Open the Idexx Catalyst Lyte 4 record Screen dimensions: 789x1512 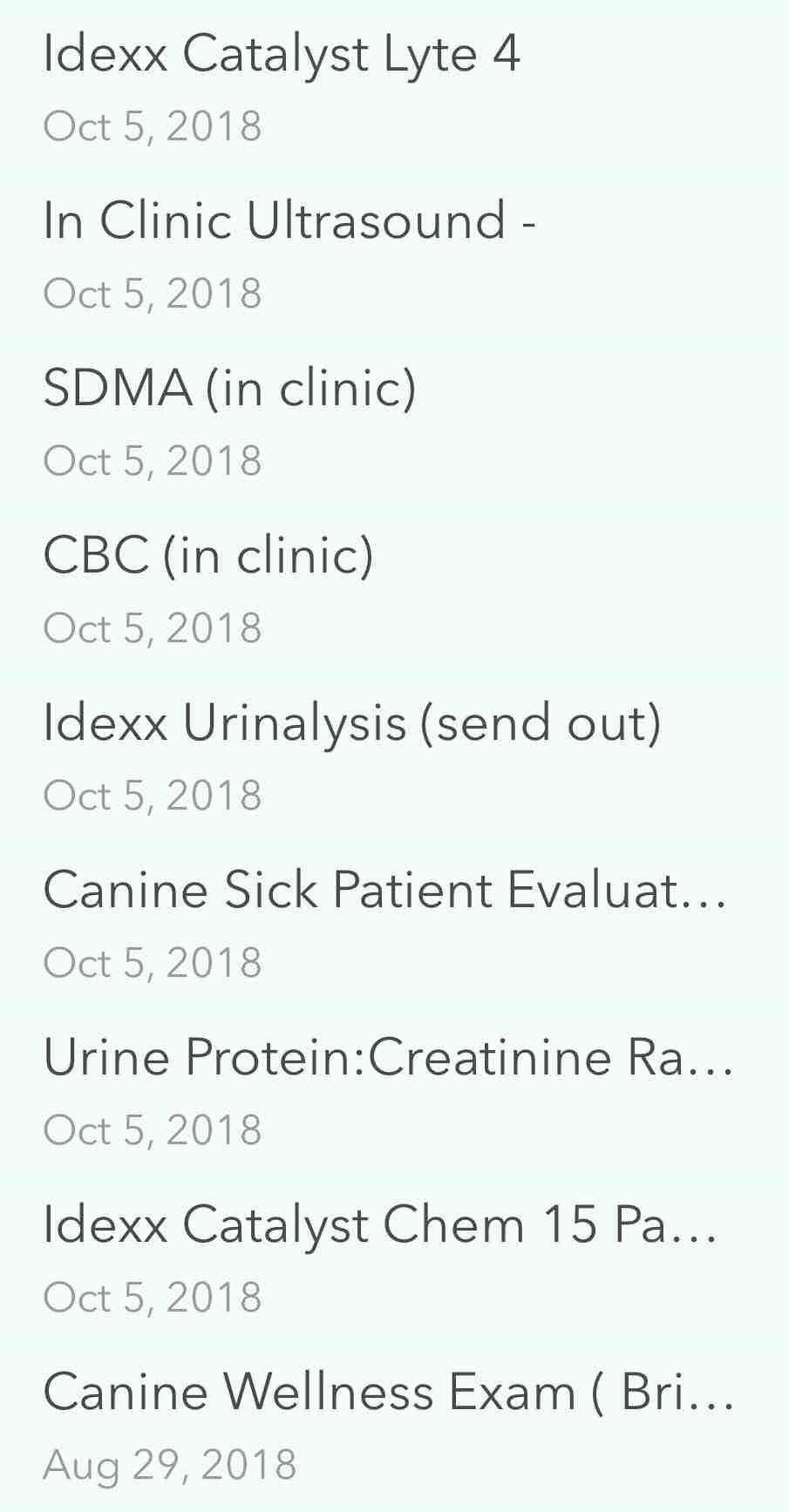pyautogui.click(x=282, y=54)
